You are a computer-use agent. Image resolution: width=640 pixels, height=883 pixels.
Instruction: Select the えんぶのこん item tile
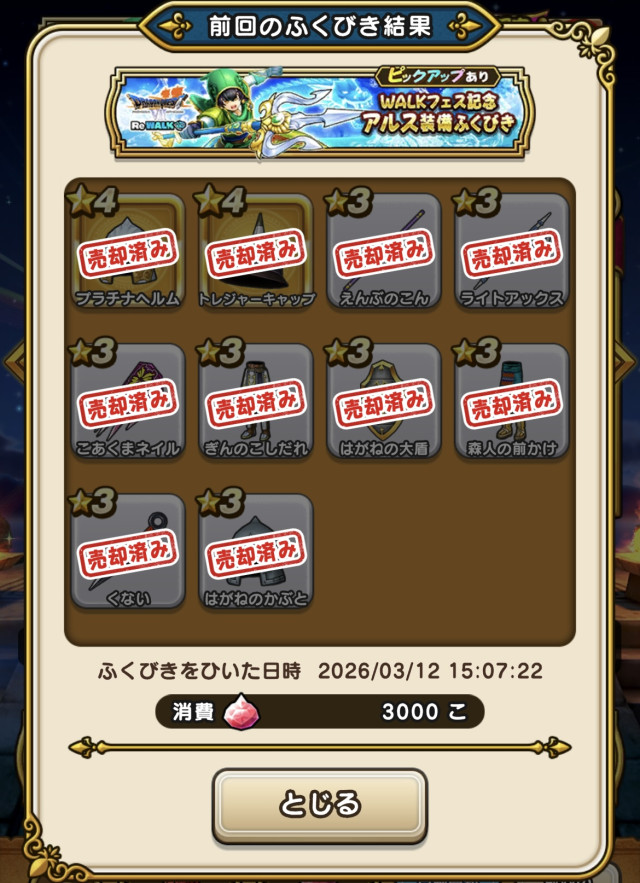[x=384, y=250]
